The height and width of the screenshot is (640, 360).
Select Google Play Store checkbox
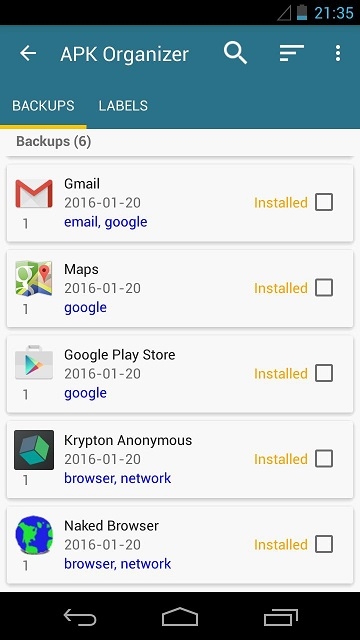click(324, 373)
